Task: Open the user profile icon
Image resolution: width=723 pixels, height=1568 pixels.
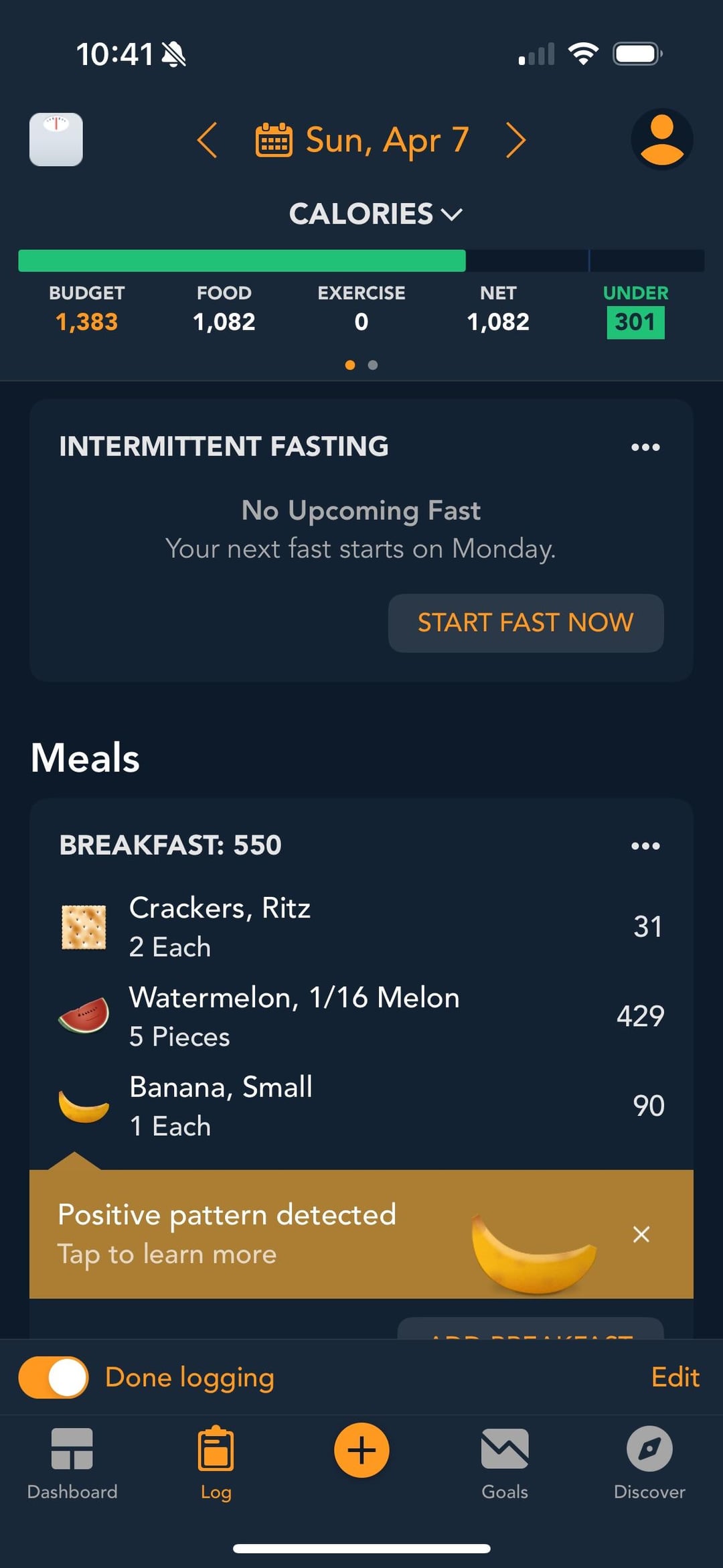Action: [661, 139]
